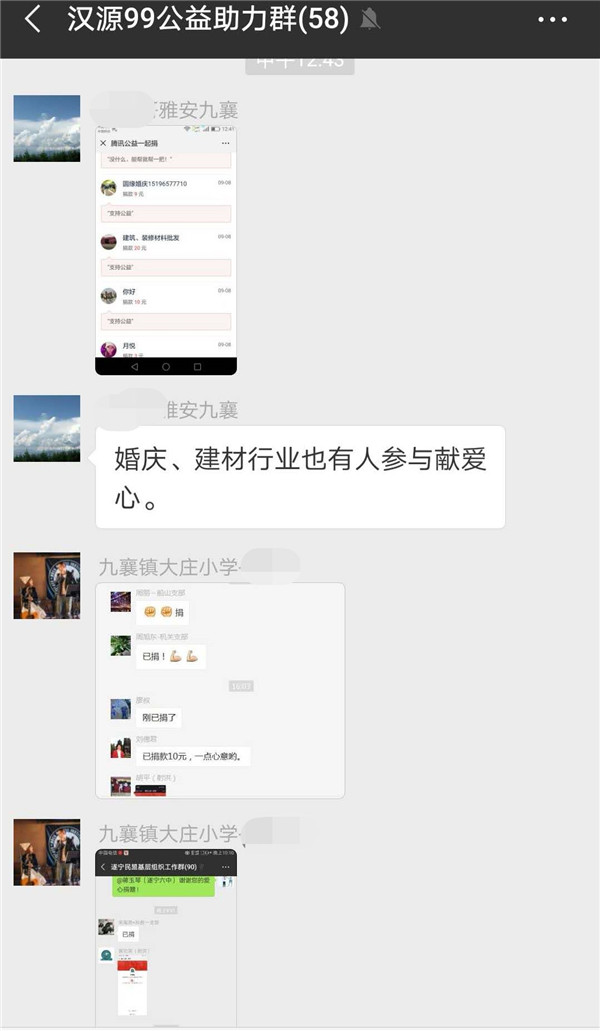Open the 腾讯公益一起捐 screenshot image

165,250
